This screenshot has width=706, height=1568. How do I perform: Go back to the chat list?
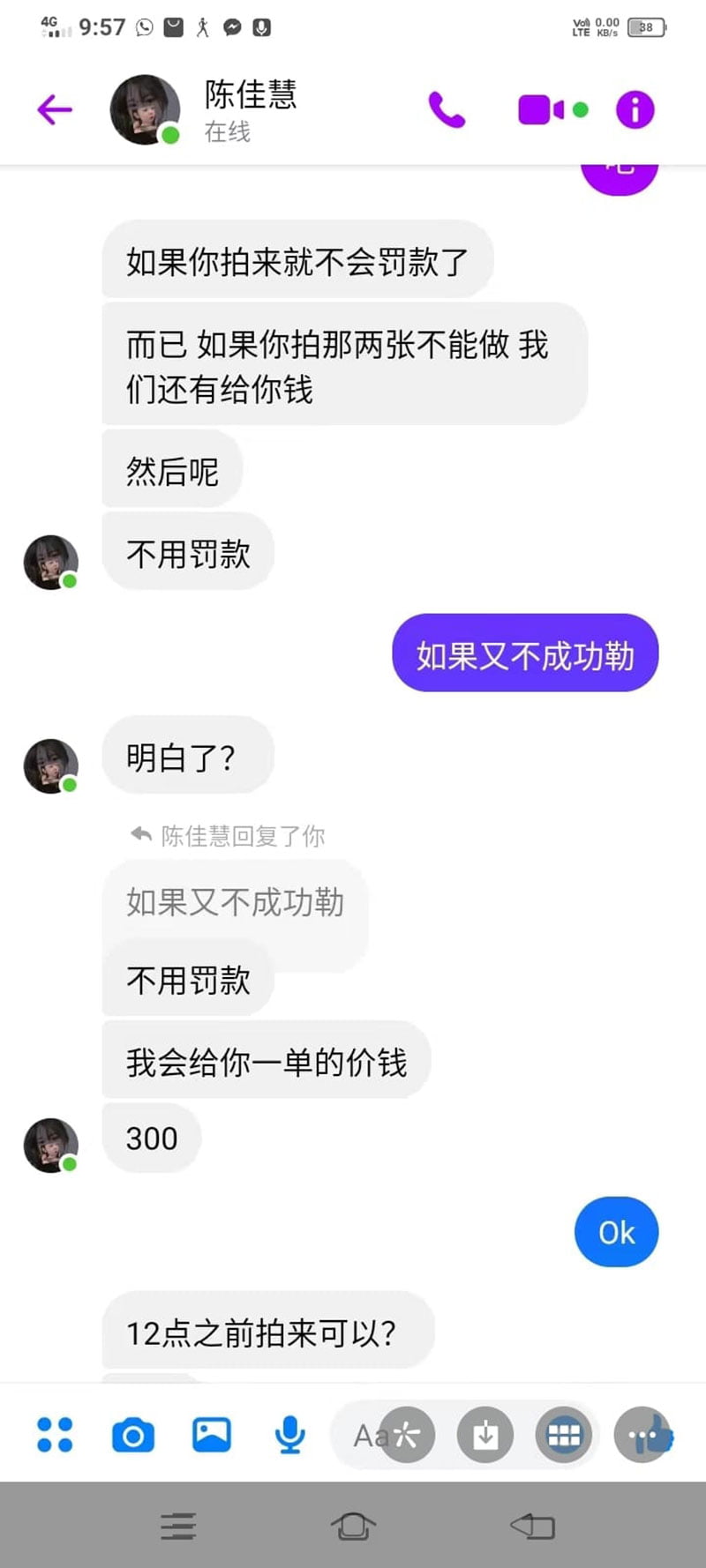point(54,109)
